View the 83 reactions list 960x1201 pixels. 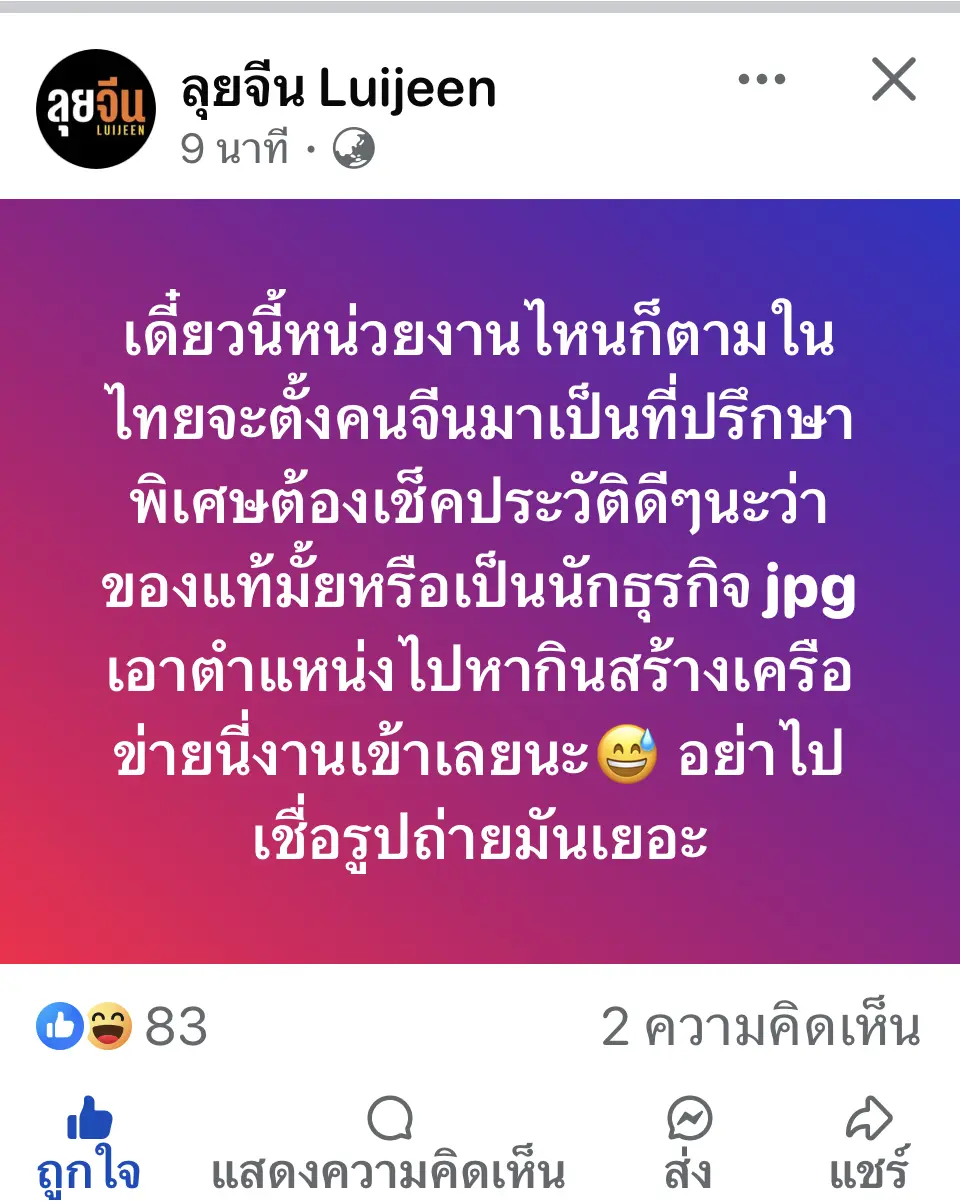click(122, 1027)
